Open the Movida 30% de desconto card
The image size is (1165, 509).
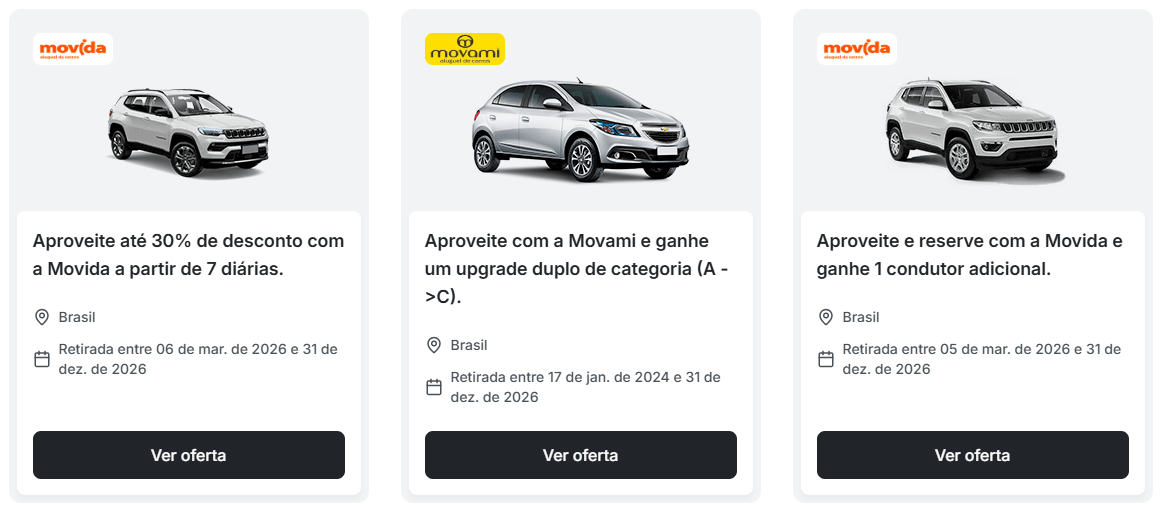tap(188, 255)
